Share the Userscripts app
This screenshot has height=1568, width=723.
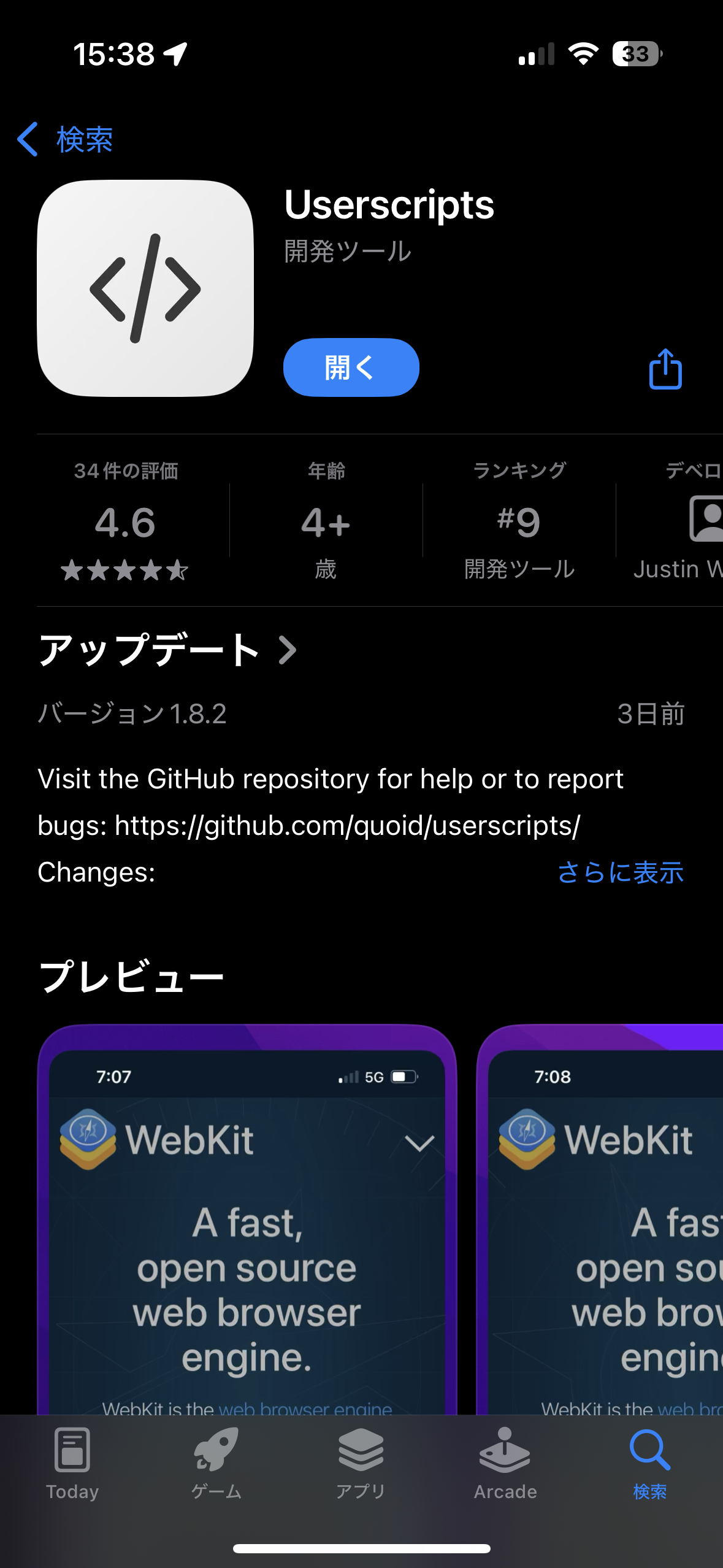tap(665, 369)
